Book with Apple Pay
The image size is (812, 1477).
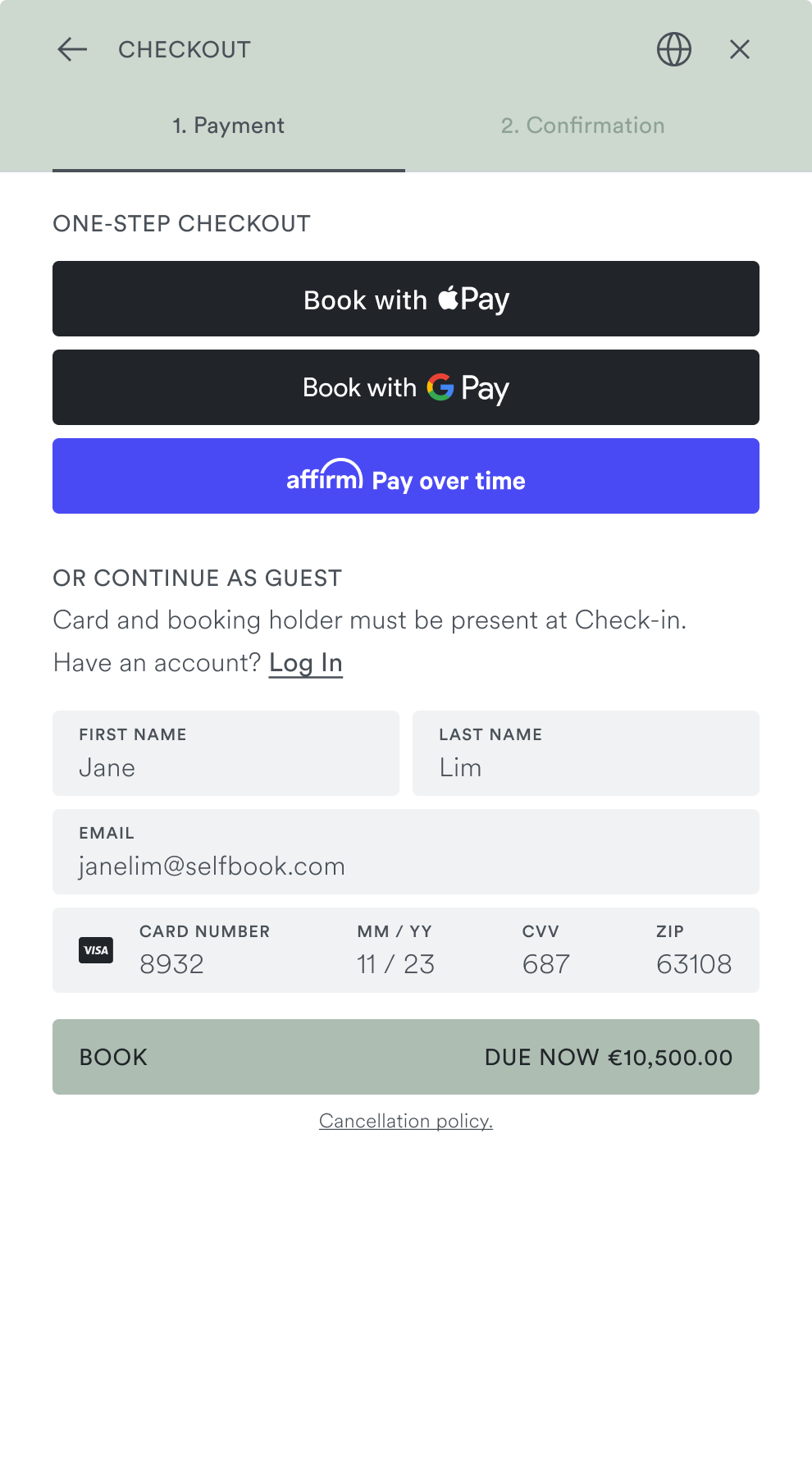[x=406, y=299]
